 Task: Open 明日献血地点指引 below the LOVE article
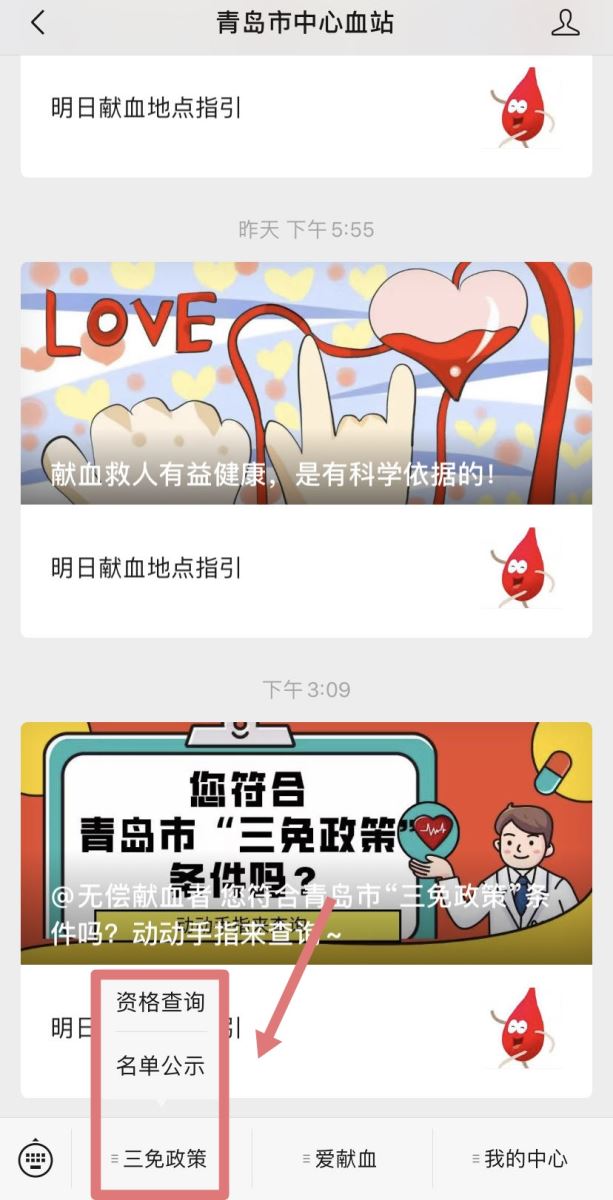(x=306, y=570)
